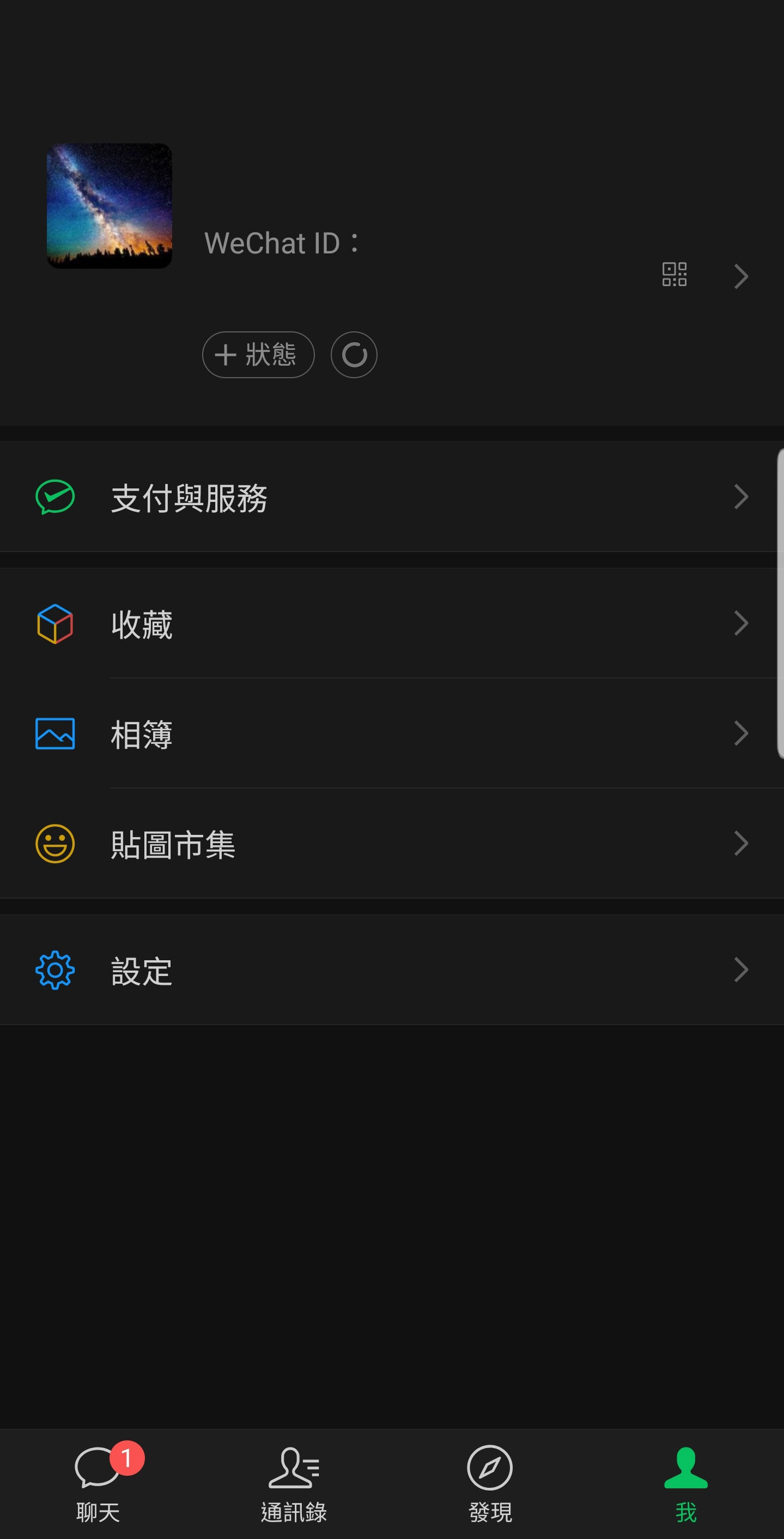Viewport: 784px width, 1539px height.
Task: Select the 我 tab
Action: (x=685, y=1484)
